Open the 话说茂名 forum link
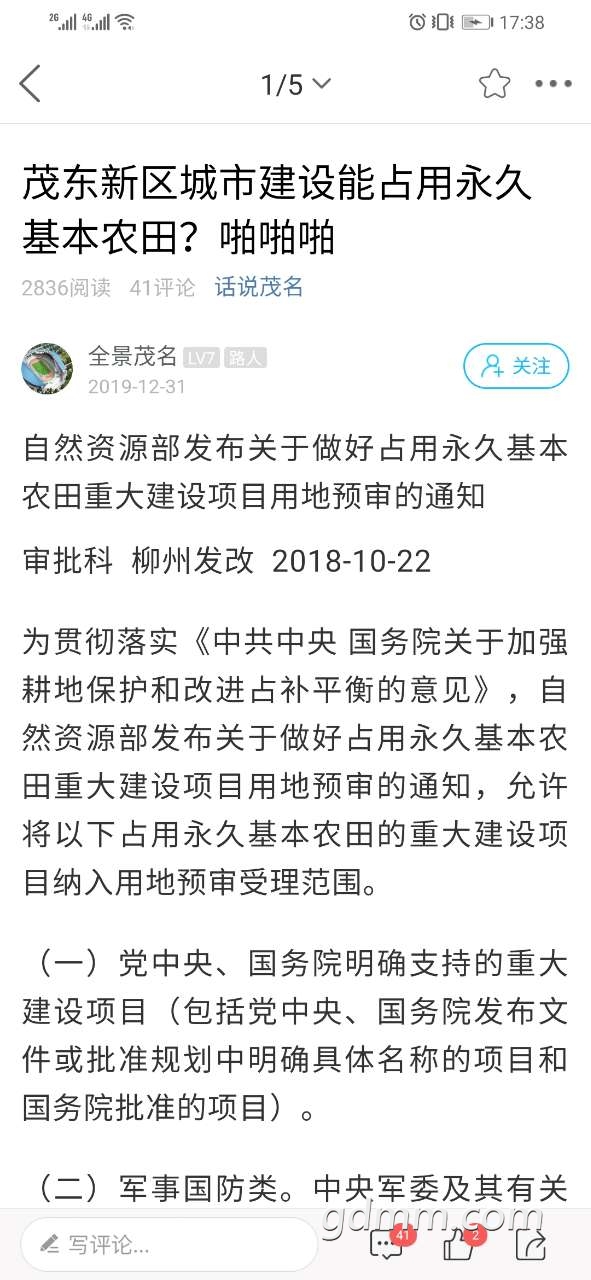The height and width of the screenshot is (1280, 591). pyautogui.click(x=259, y=287)
